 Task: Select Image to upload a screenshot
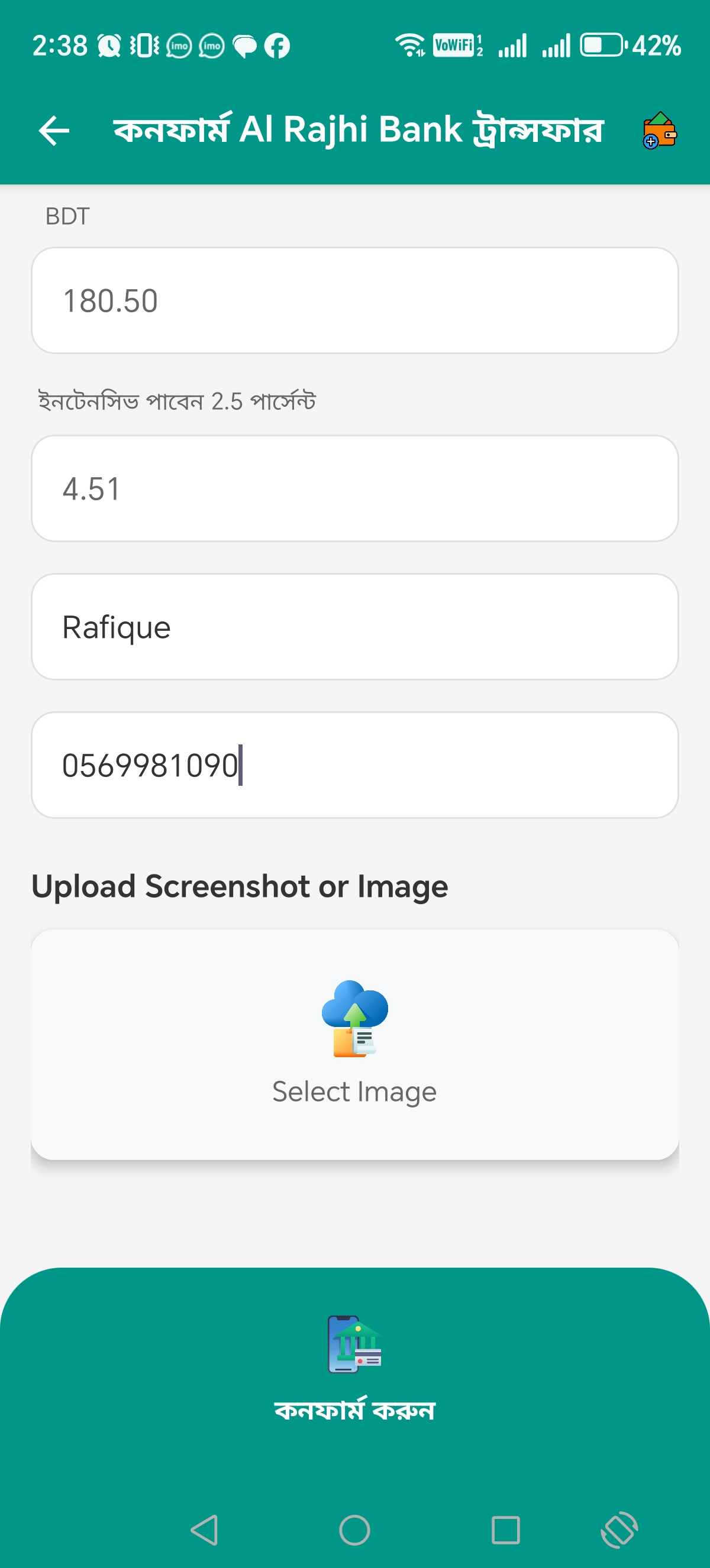click(x=354, y=1045)
